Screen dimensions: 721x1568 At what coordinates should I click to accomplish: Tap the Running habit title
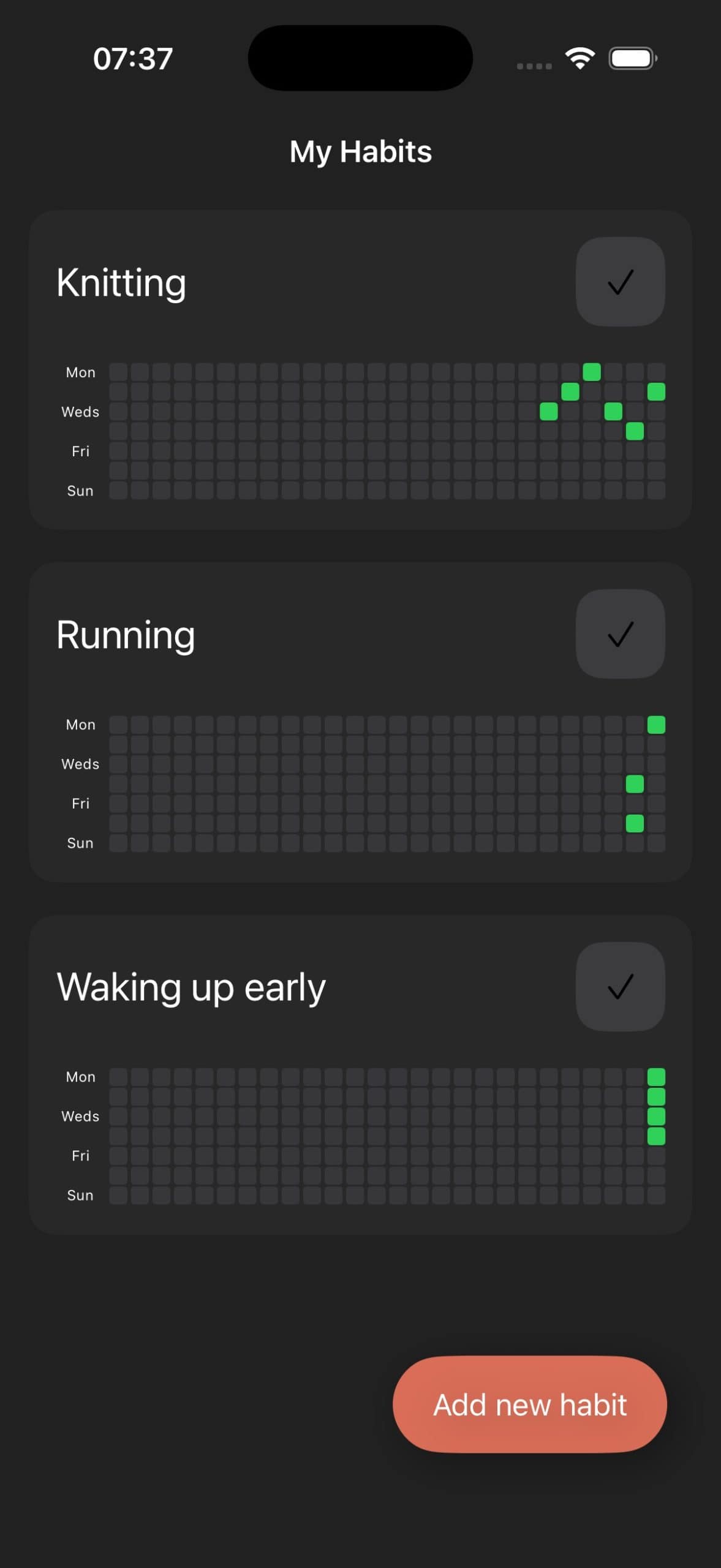click(125, 635)
